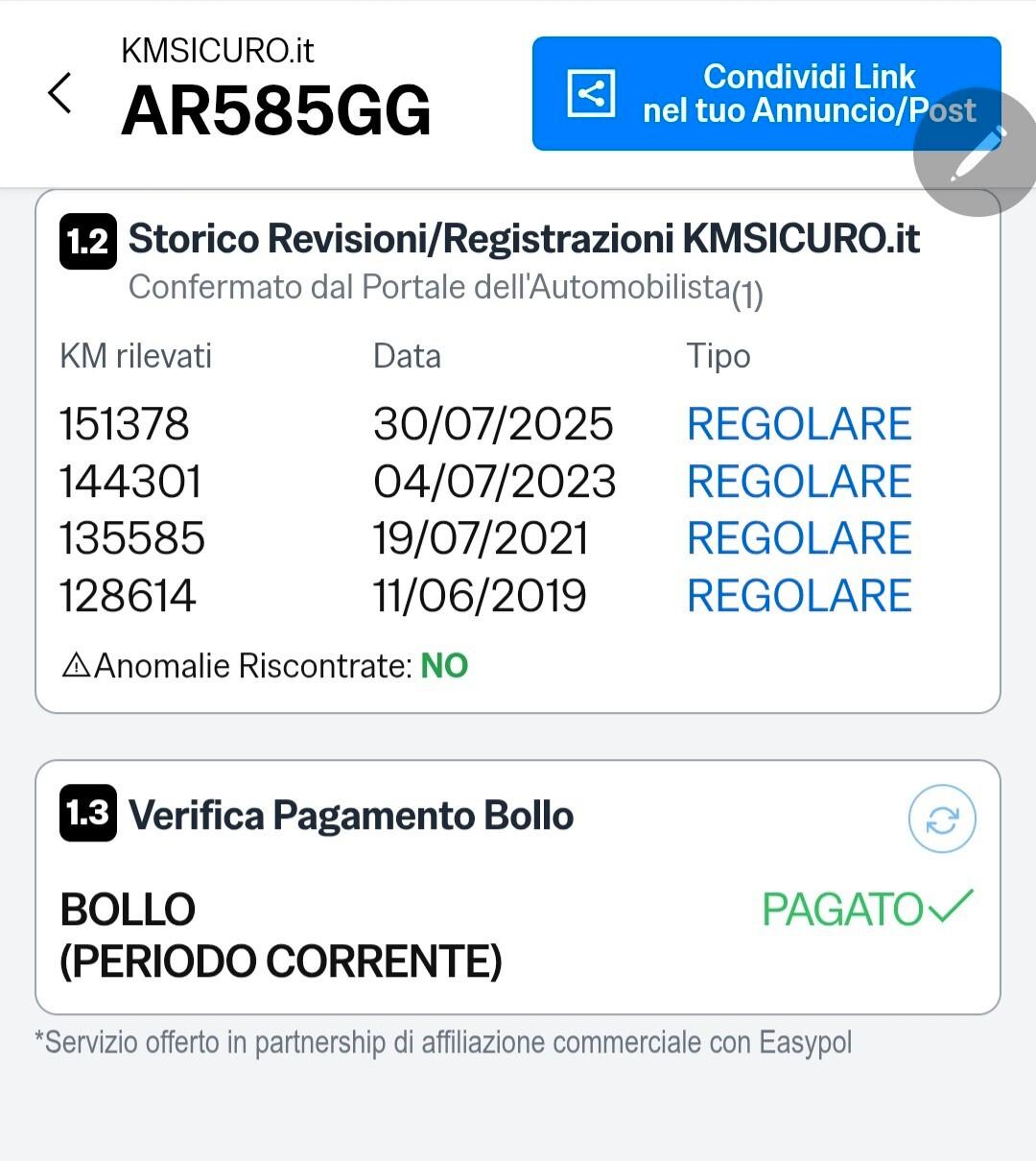The height and width of the screenshot is (1161, 1036).
Task: Open the pencil edit button
Action: pyautogui.click(x=976, y=154)
